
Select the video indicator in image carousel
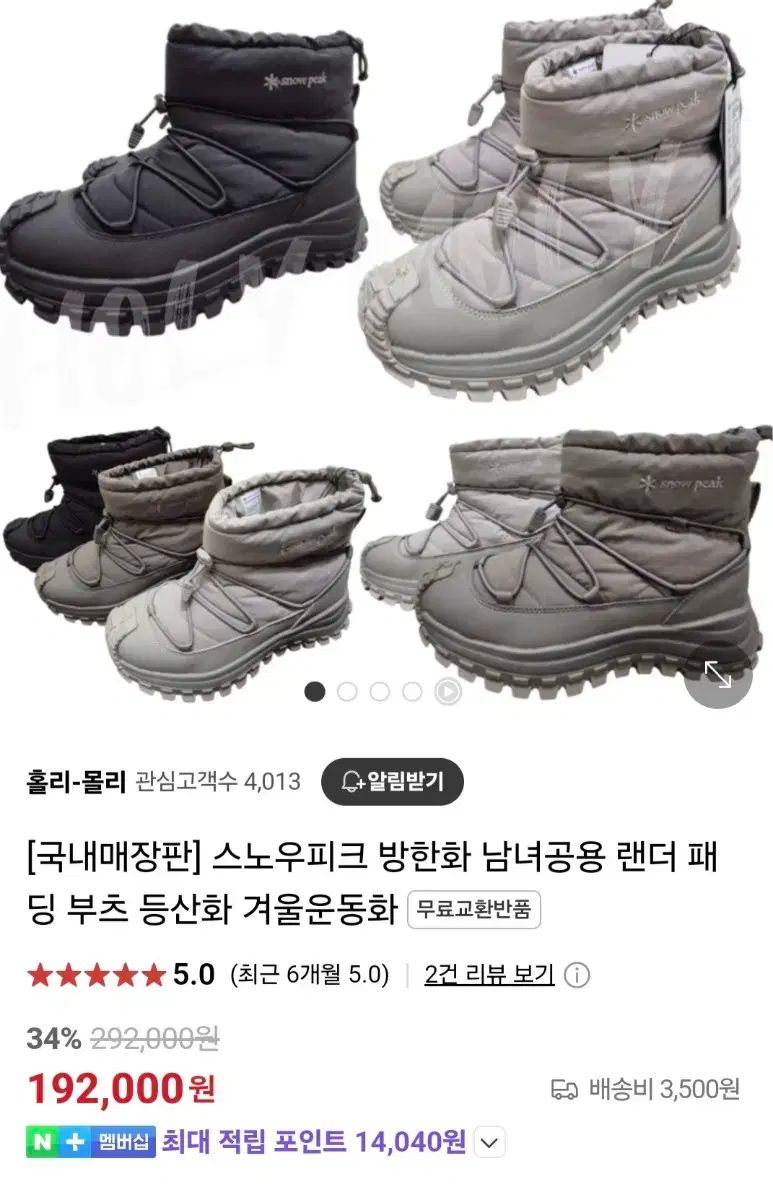(x=447, y=691)
